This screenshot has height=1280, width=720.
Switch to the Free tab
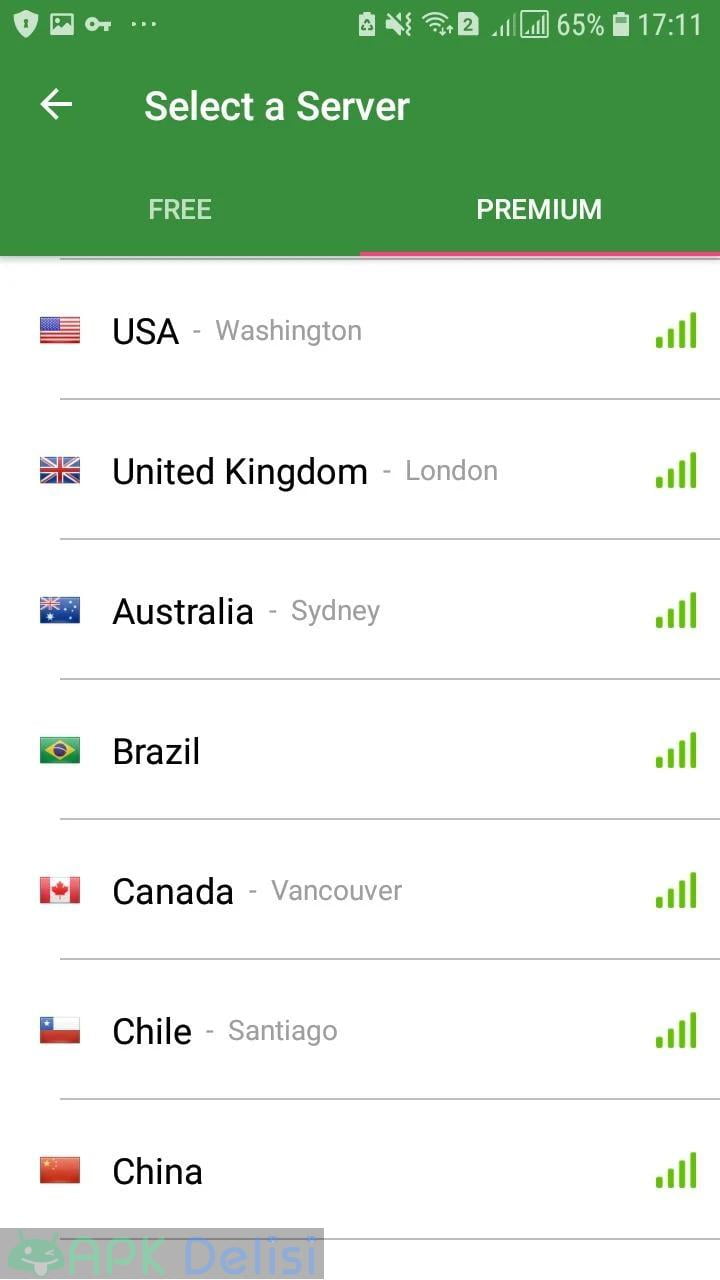point(180,209)
